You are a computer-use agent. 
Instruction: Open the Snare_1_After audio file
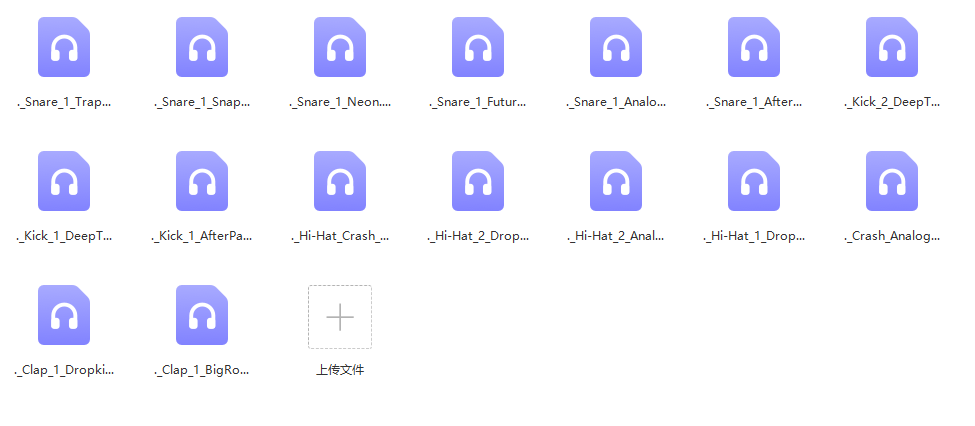754,49
